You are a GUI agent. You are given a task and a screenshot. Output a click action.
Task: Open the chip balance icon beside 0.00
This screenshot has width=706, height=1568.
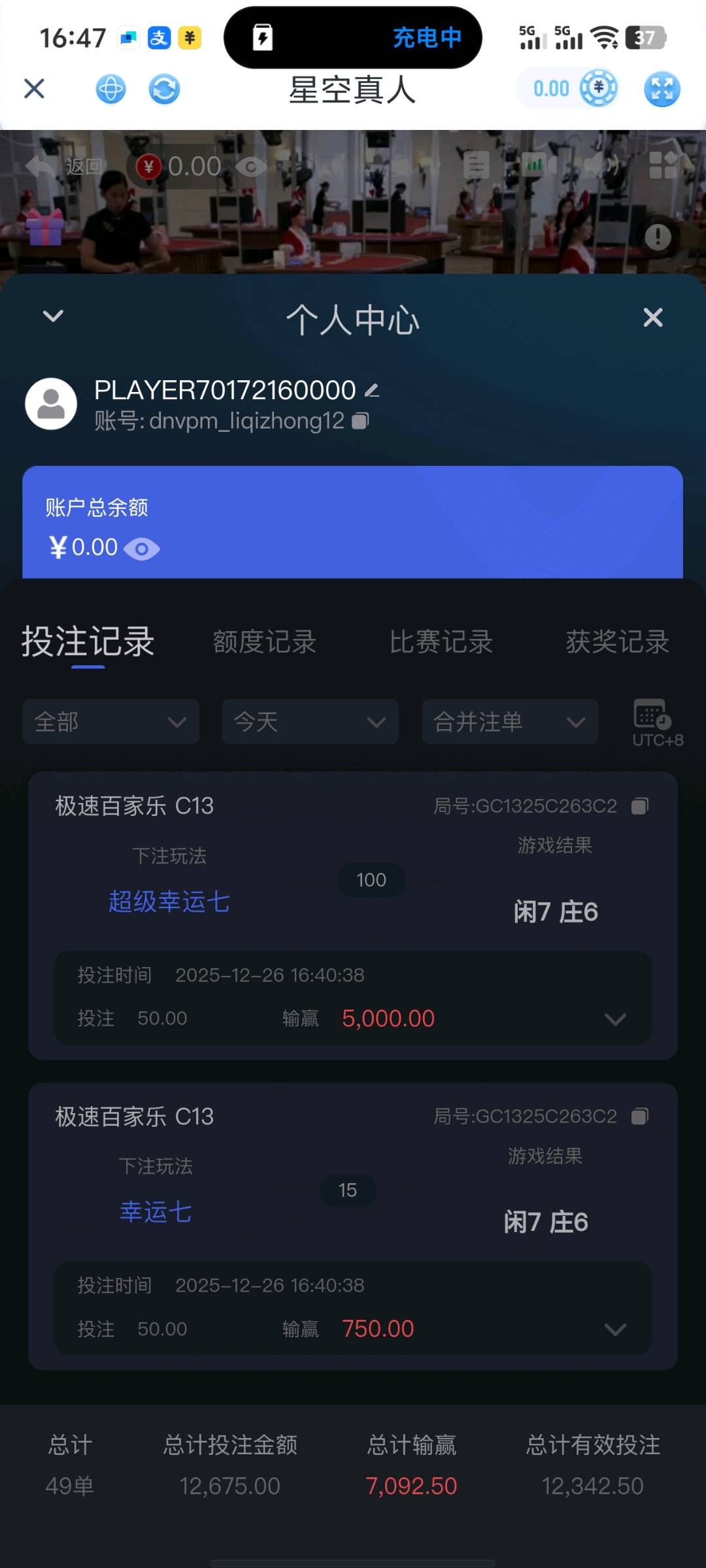point(598,88)
